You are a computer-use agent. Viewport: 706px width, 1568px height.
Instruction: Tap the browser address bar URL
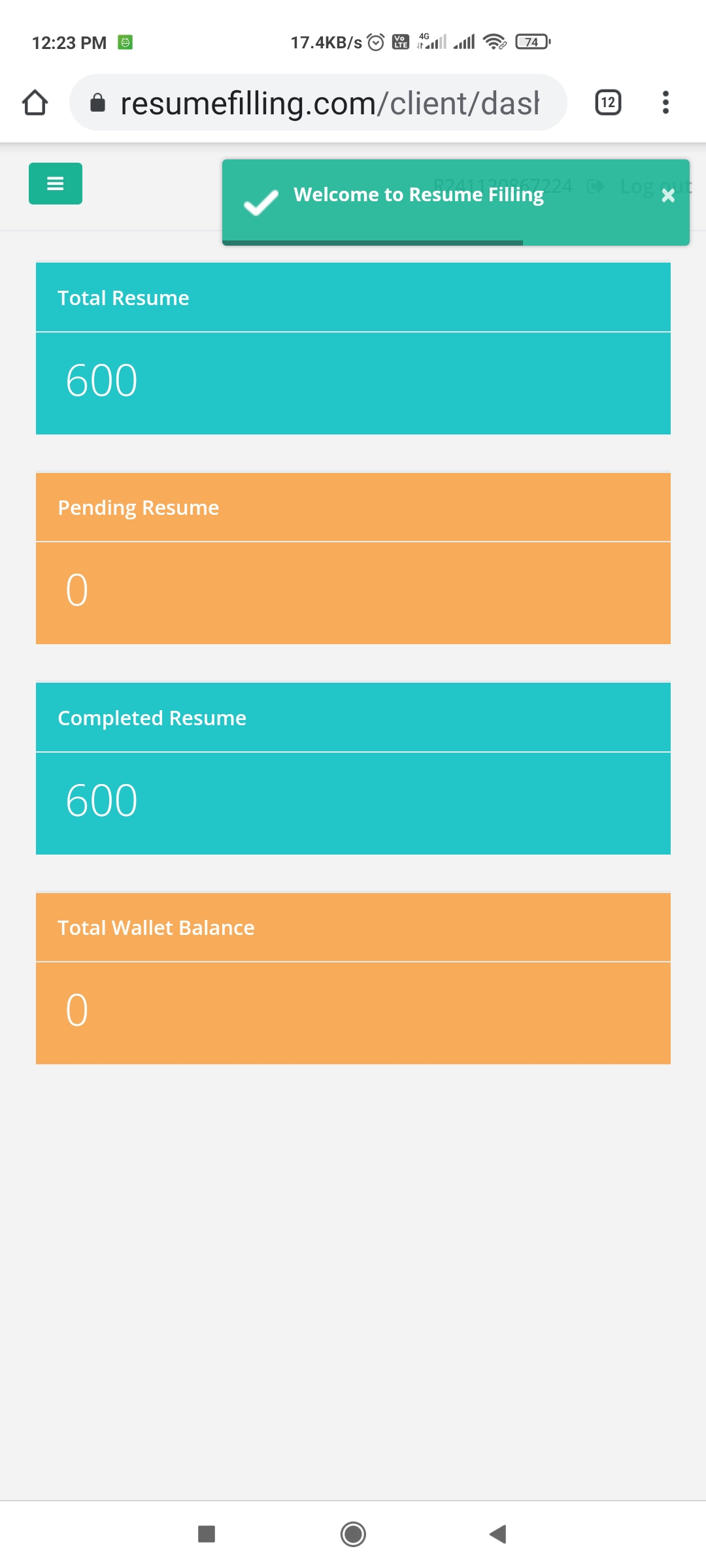(329, 103)
